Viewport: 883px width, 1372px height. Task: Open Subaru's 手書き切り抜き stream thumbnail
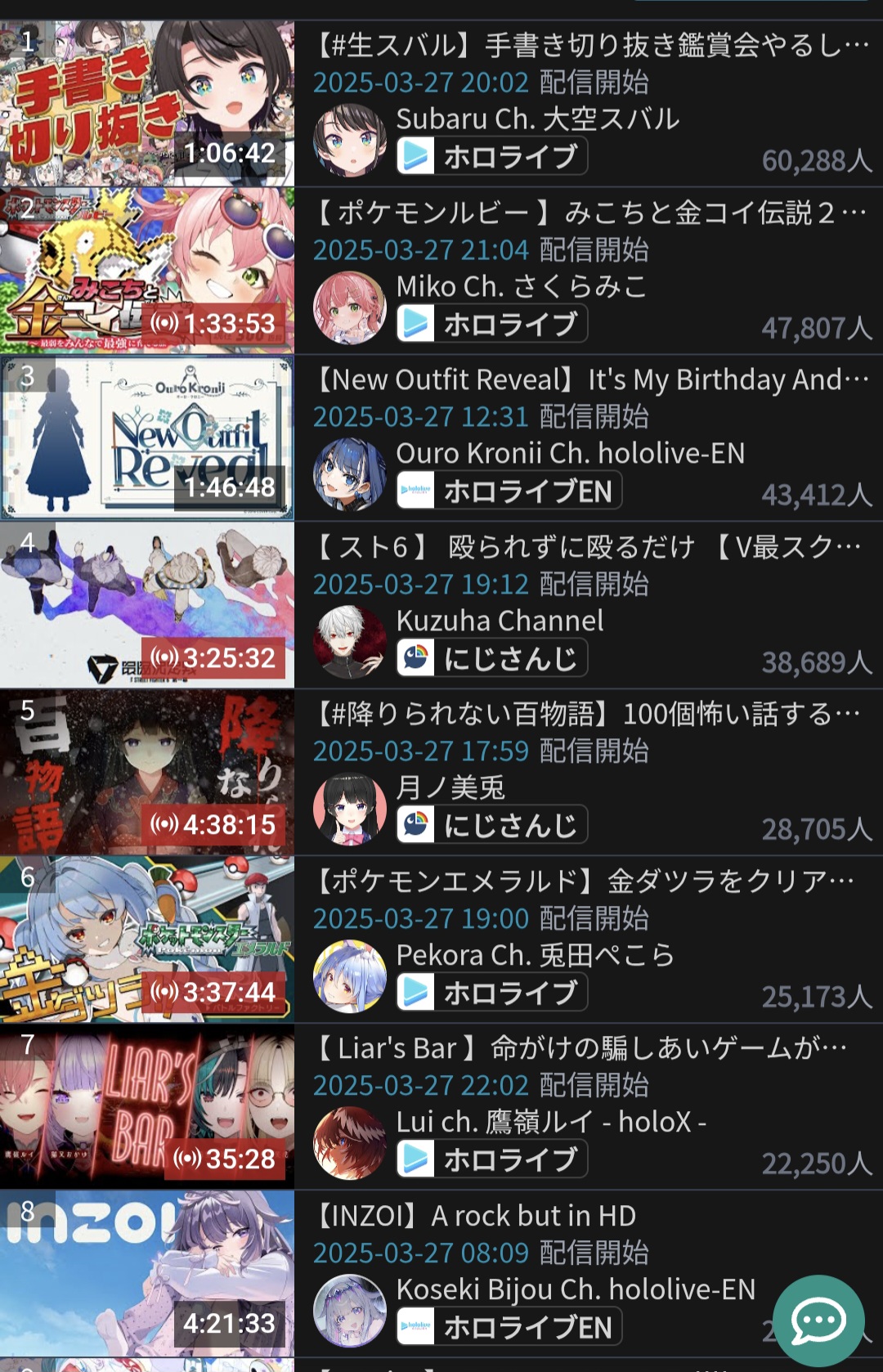pos(147,104)
